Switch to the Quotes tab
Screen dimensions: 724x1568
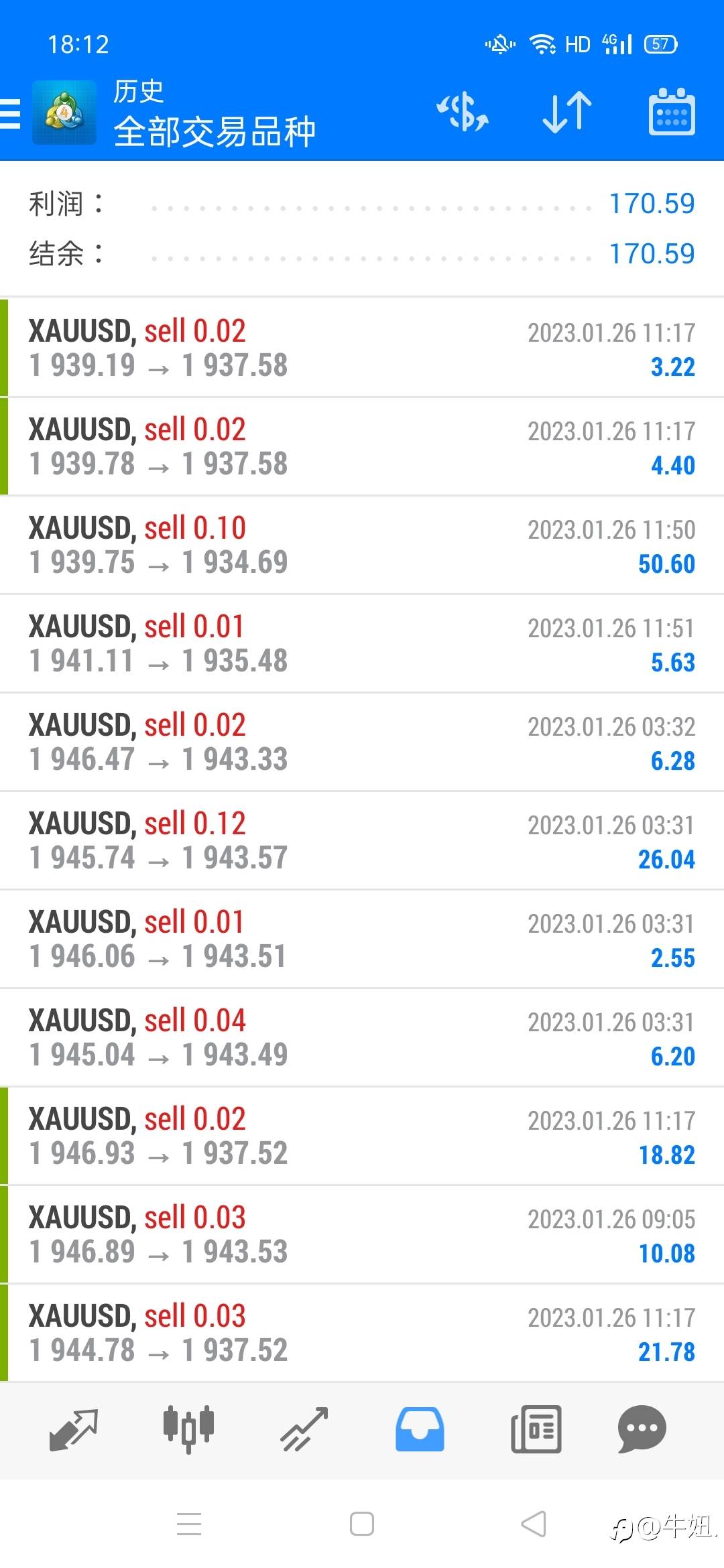click(x=74, y=1429)
